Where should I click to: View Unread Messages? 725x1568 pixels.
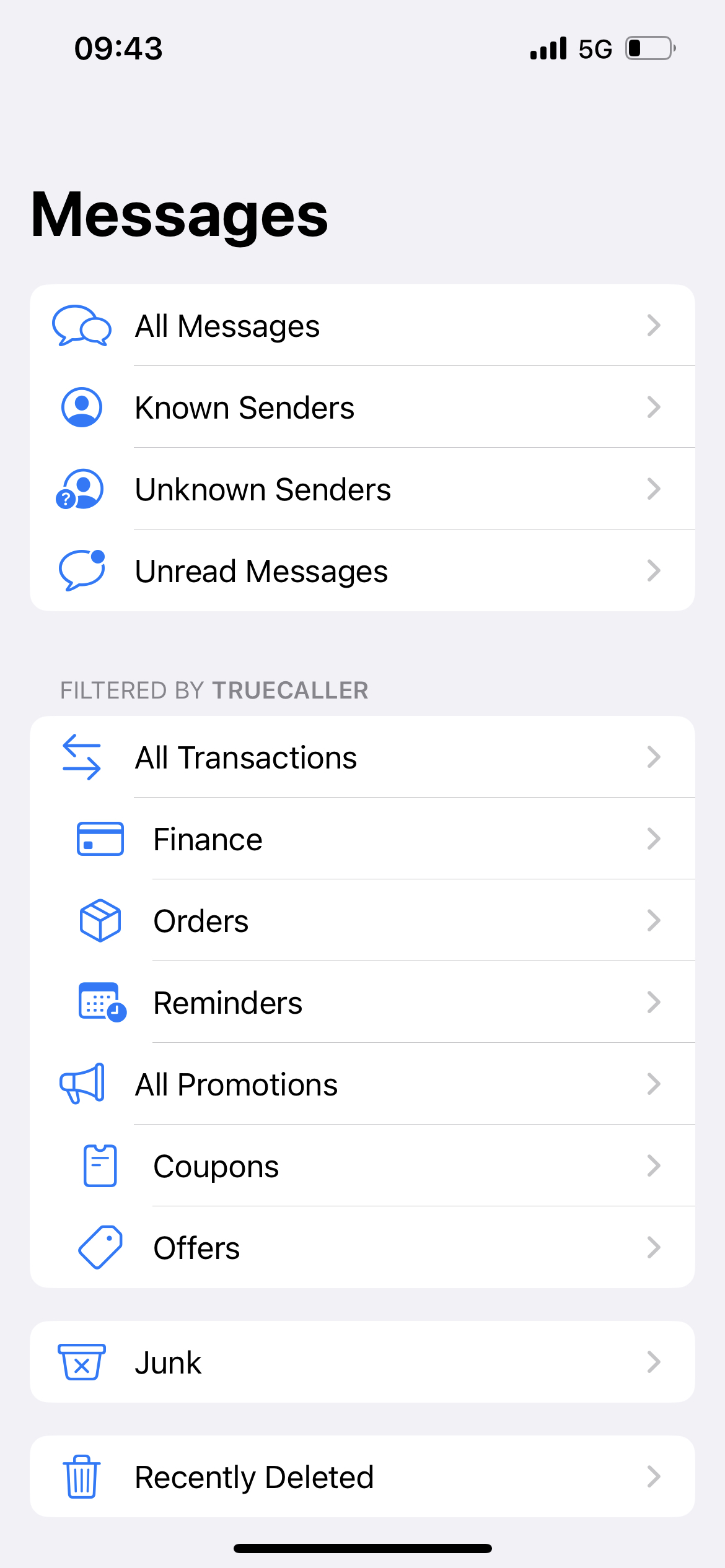coord(362,570)
